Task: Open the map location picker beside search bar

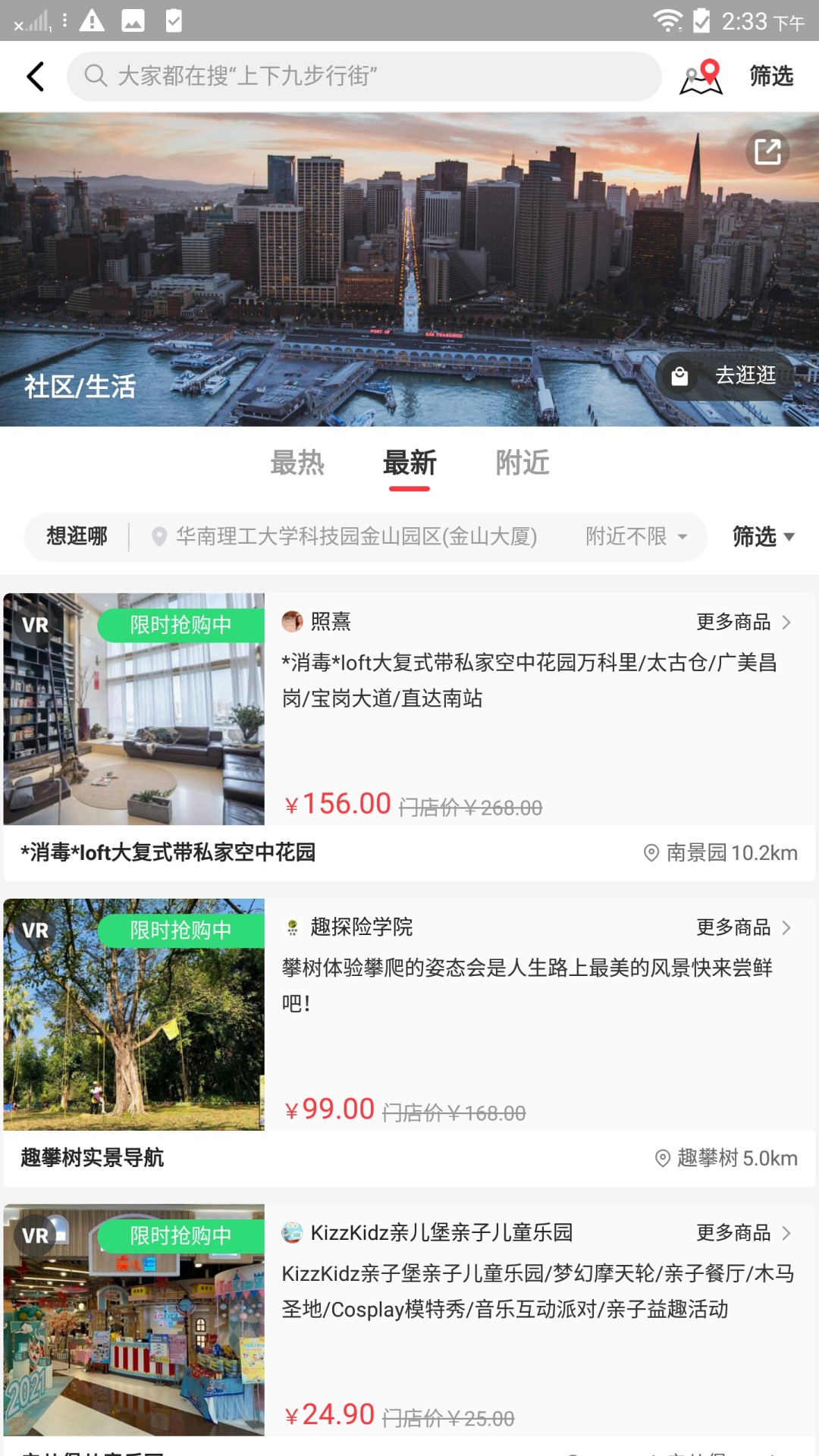Action: click(698, 76)
